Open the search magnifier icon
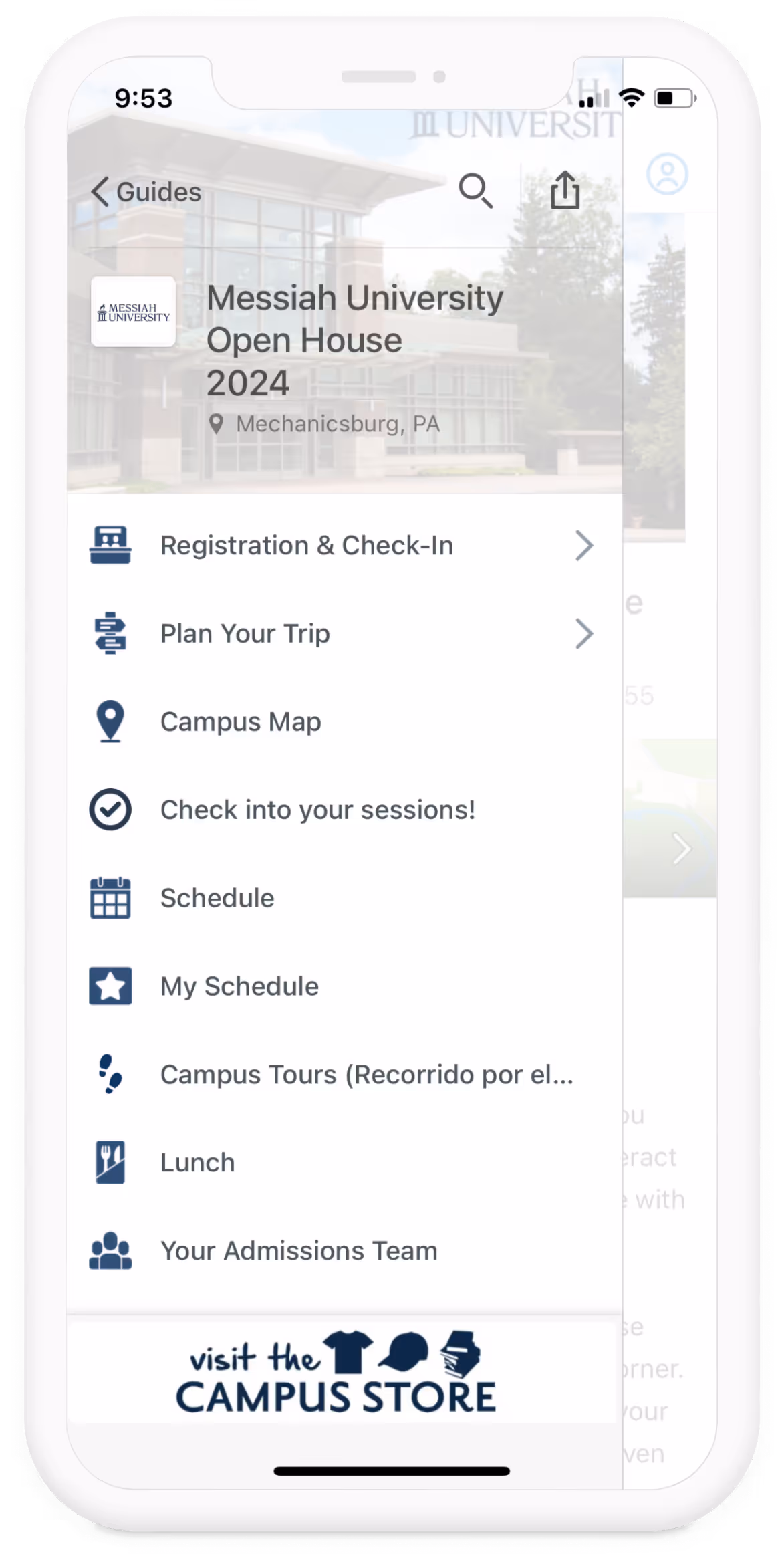 (x=475, y=191)
